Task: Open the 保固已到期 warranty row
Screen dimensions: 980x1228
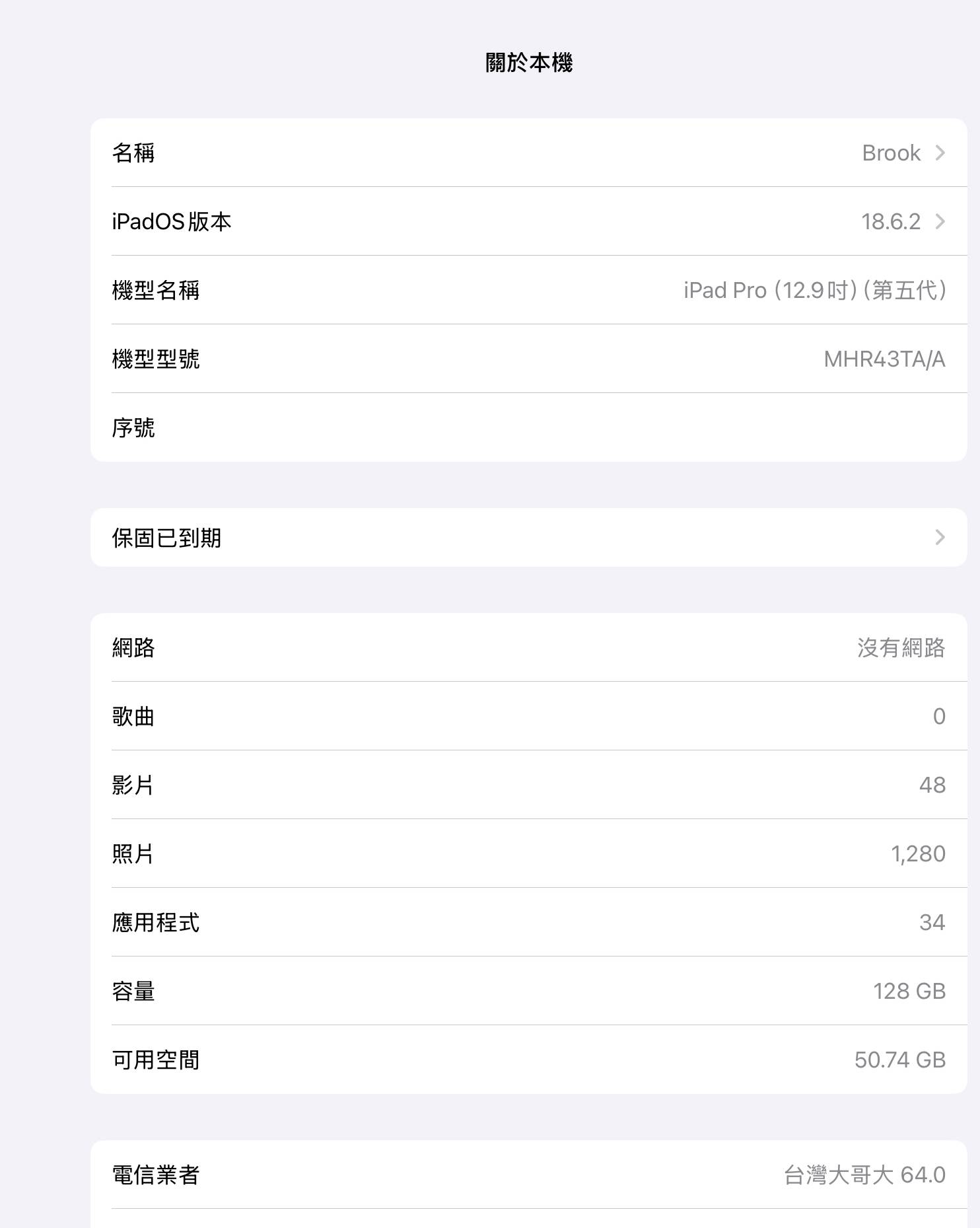Action: 528,538
